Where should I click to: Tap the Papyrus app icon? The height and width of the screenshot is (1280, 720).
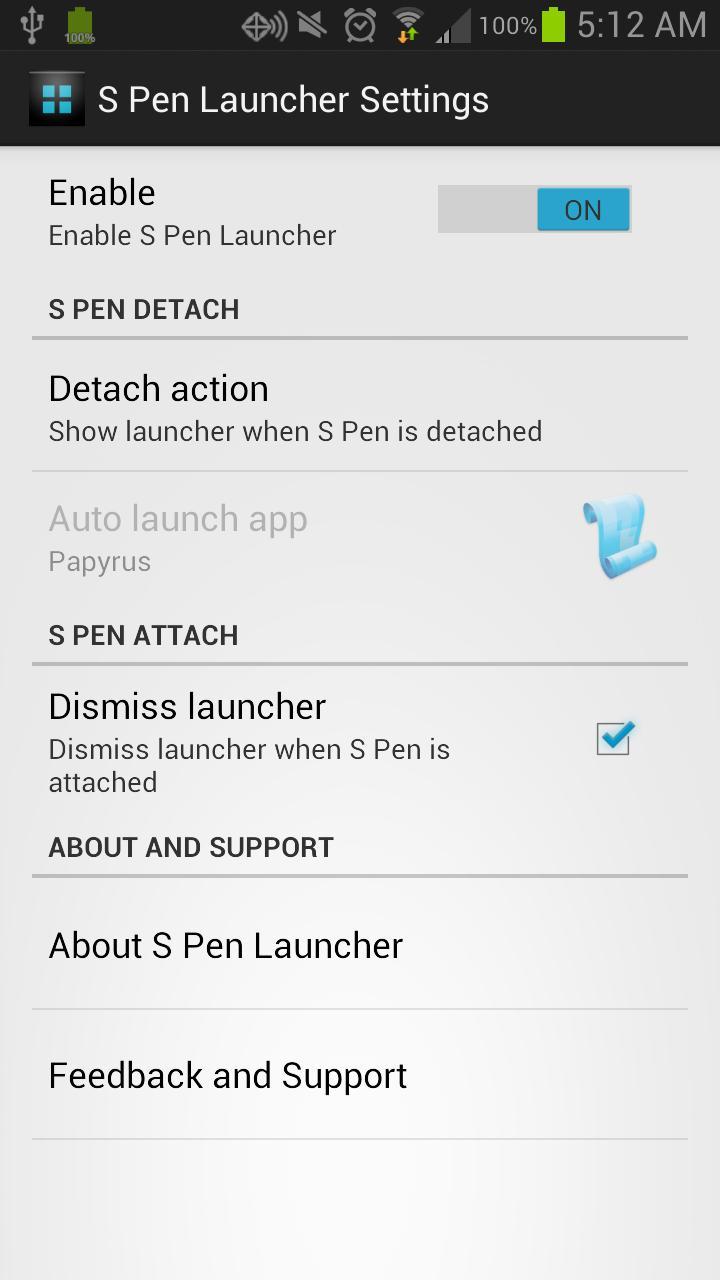[618, 538]
